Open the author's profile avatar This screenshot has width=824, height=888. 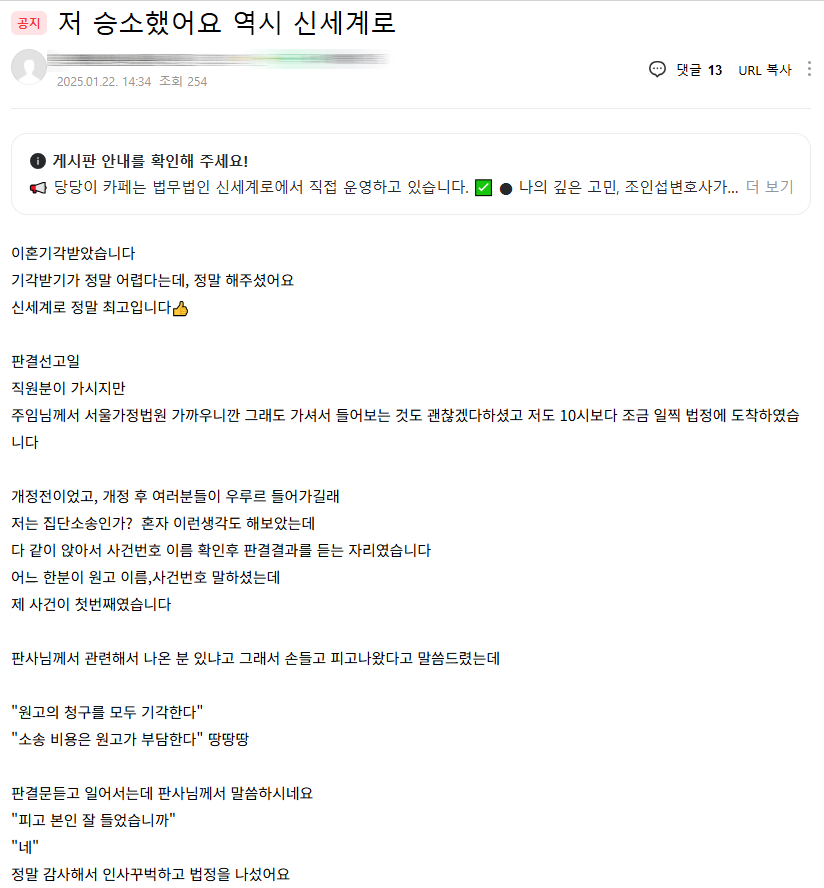(x=29, y=67)
